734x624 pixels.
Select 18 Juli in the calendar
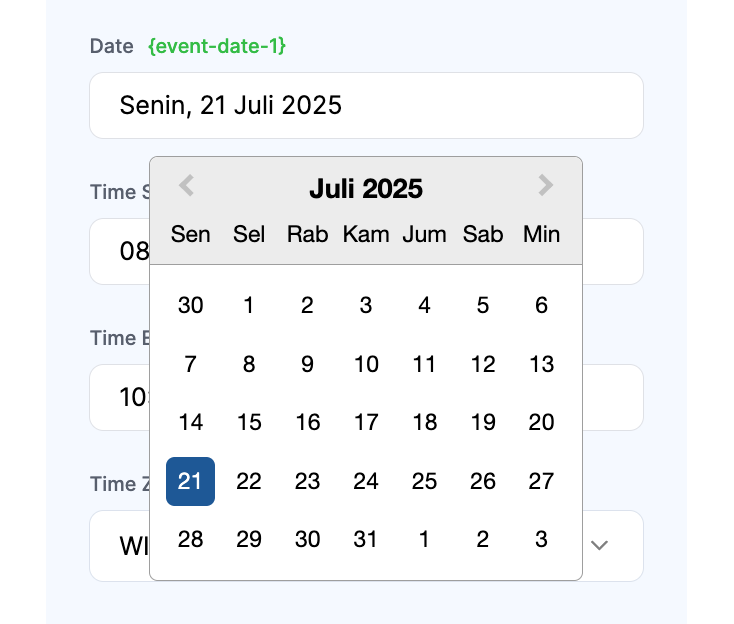click(x=425, y=423)
